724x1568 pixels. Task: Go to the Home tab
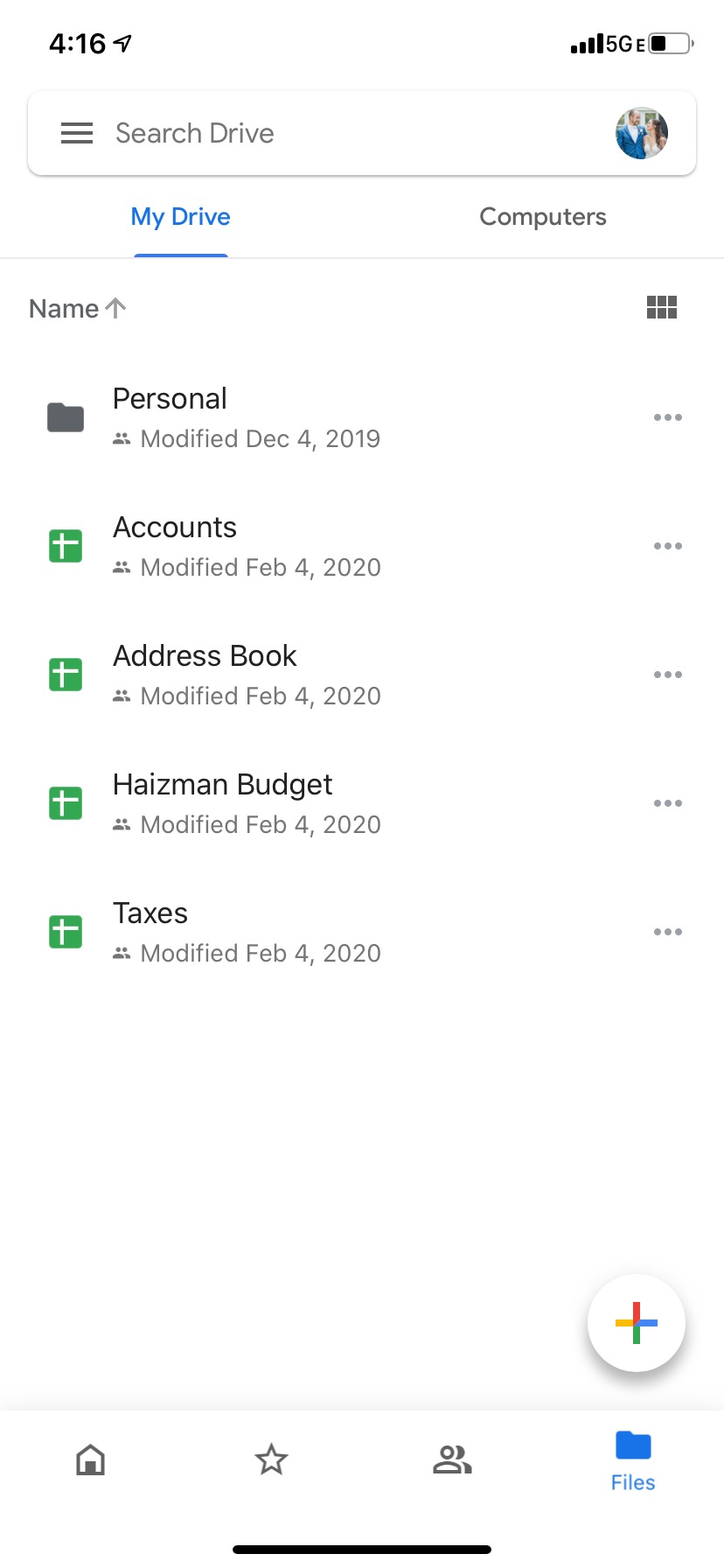point(91,1459)
